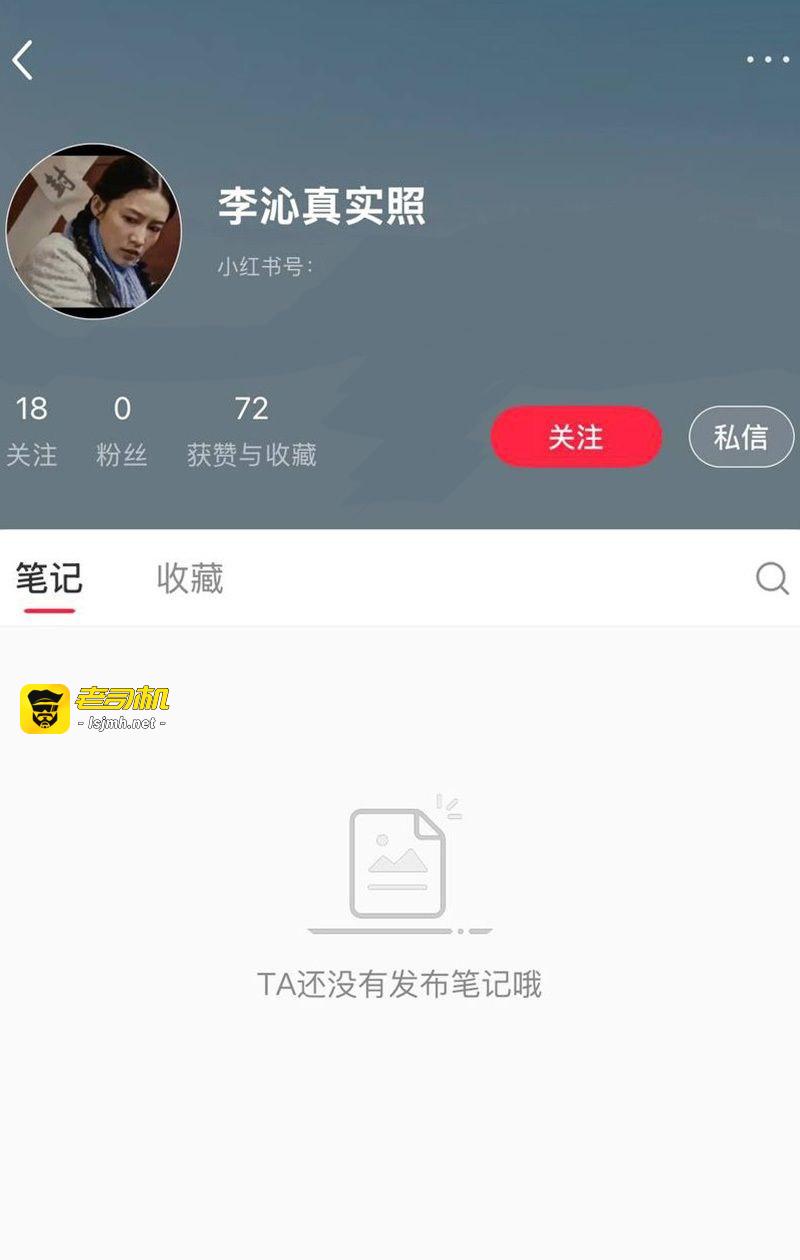The image size is (800, 1260).
Task: View the 18 关注 following list
Action: (x=32, y=431)
